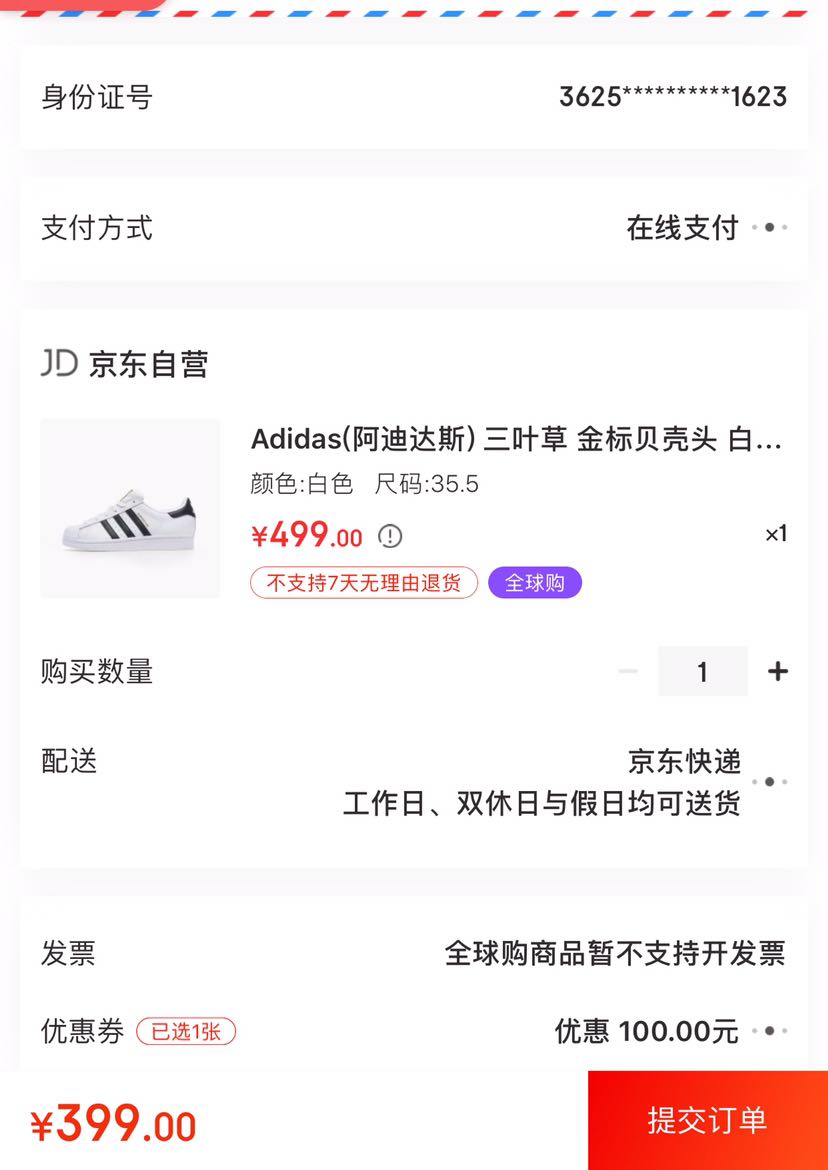Click the minus icon to decrease quantity
The height and width of the screenshot is (1170, 828).
click(628, 671)
